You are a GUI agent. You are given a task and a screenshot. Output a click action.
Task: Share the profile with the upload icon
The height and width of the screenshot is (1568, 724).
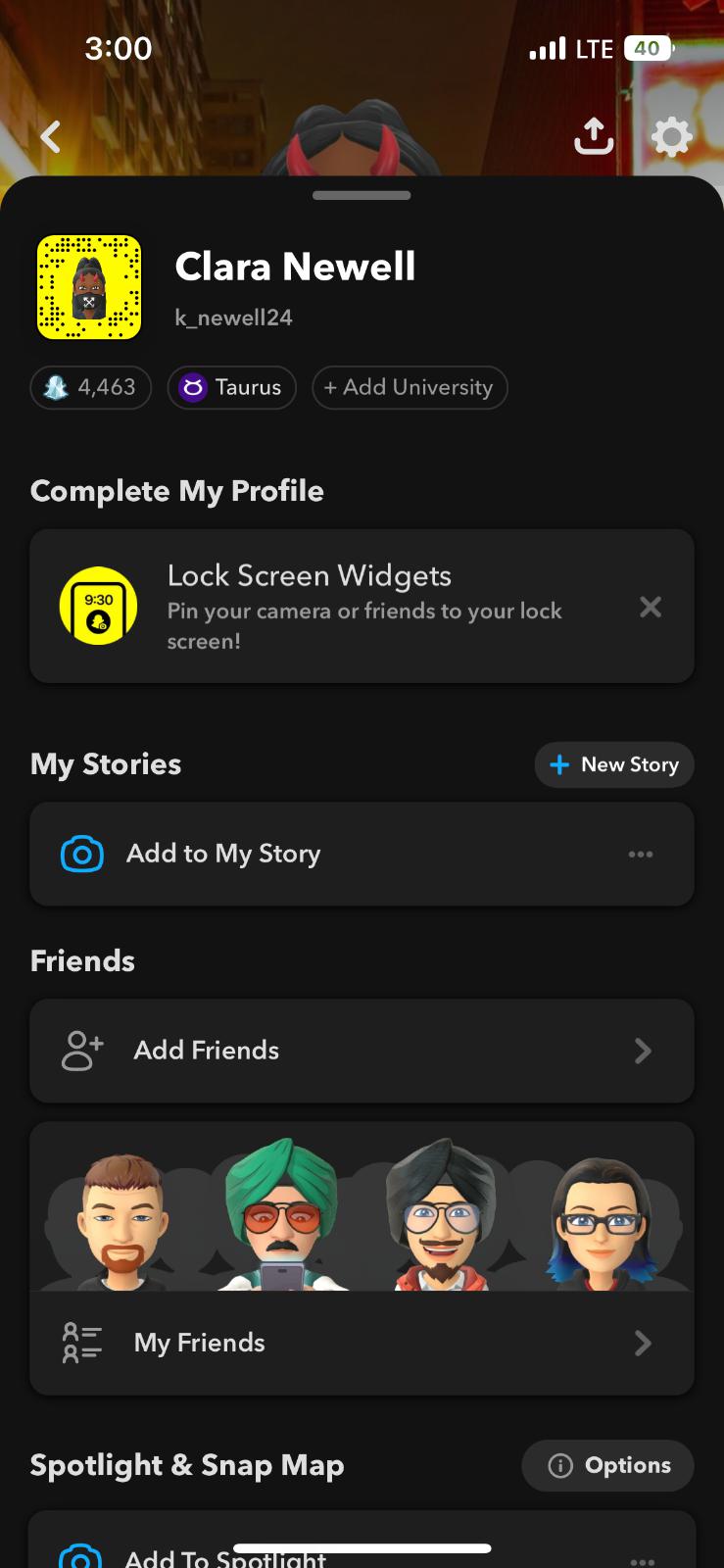pos(594,137)
